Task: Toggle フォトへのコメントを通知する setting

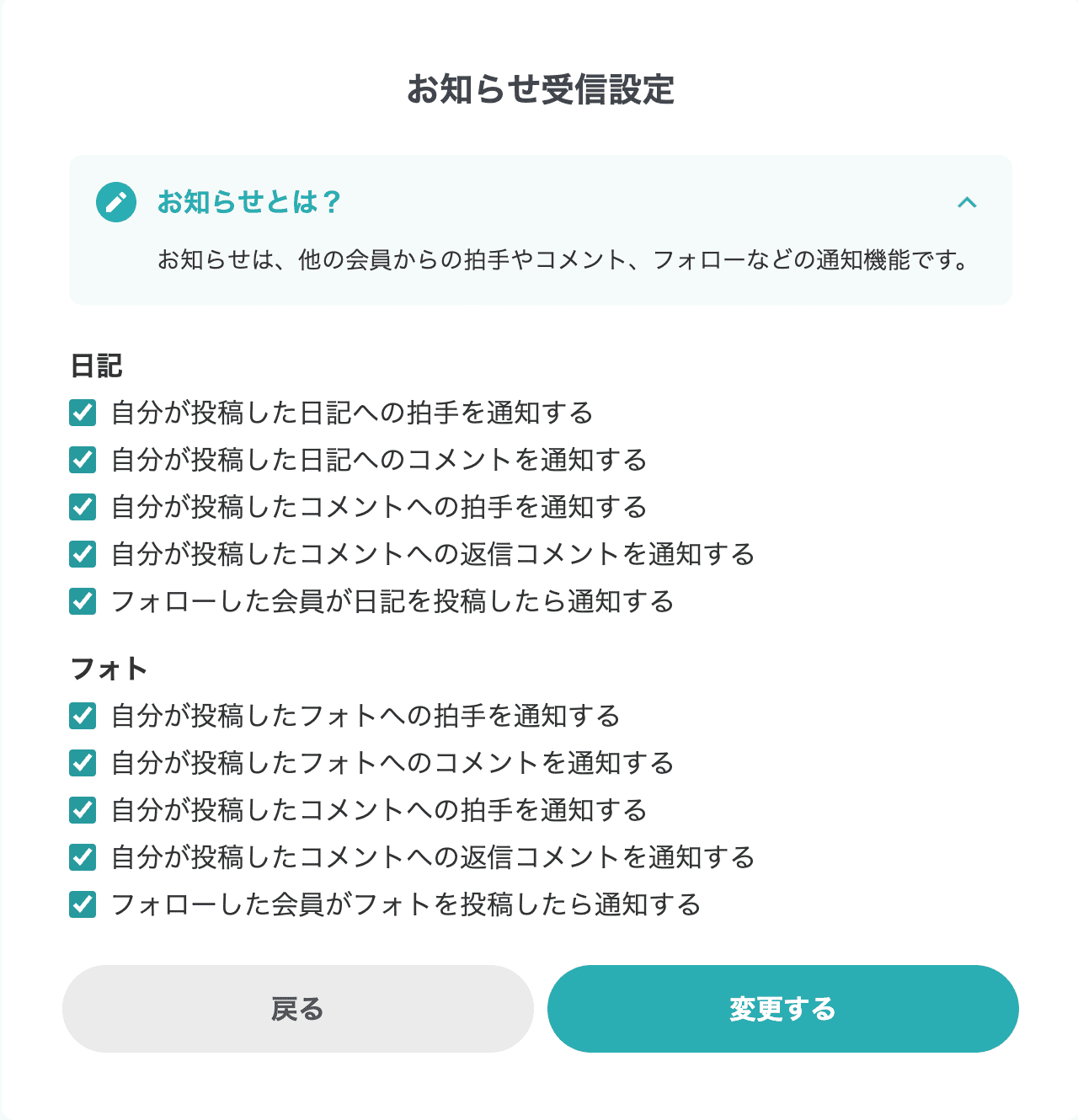Action: 82,764
